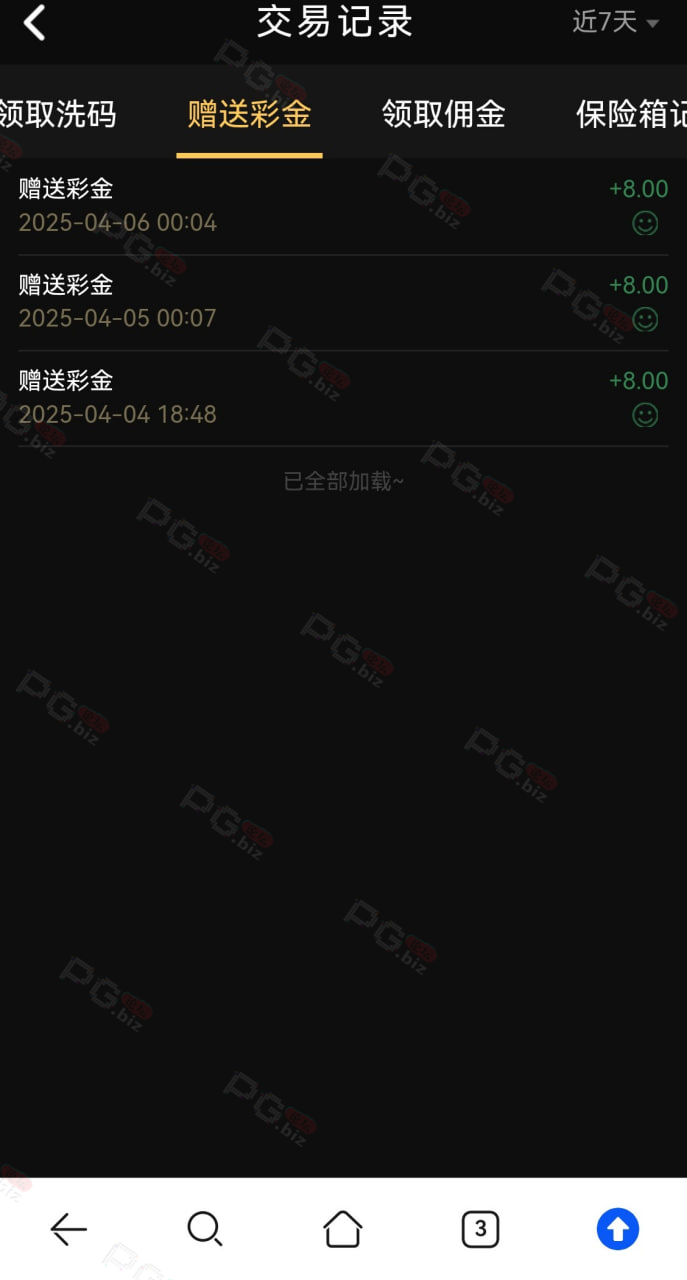Open the browser search icon
Image resolution: width=687 pixels, height=1280 pixels.
click(x=205, y=1229)
